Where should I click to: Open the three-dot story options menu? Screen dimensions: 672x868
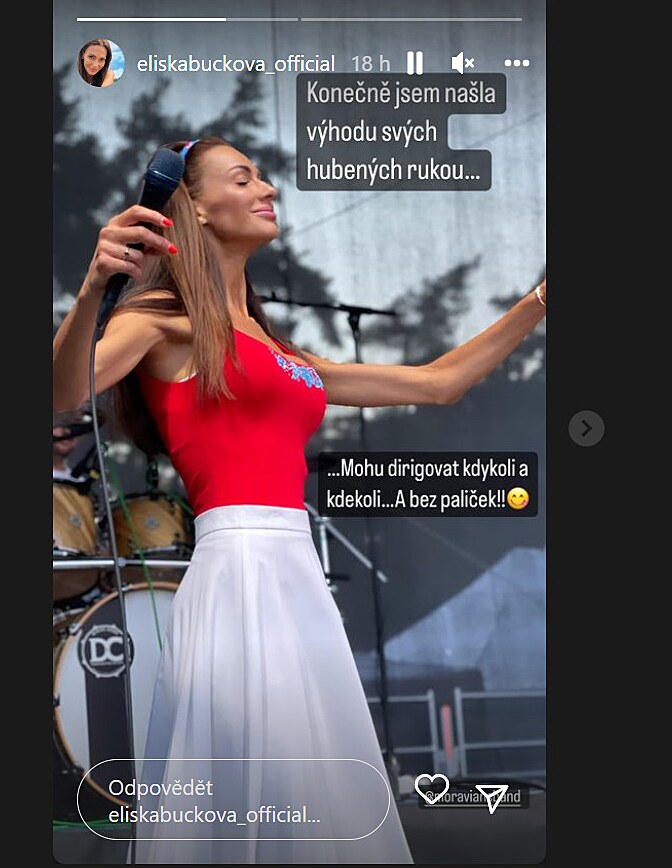516,64
